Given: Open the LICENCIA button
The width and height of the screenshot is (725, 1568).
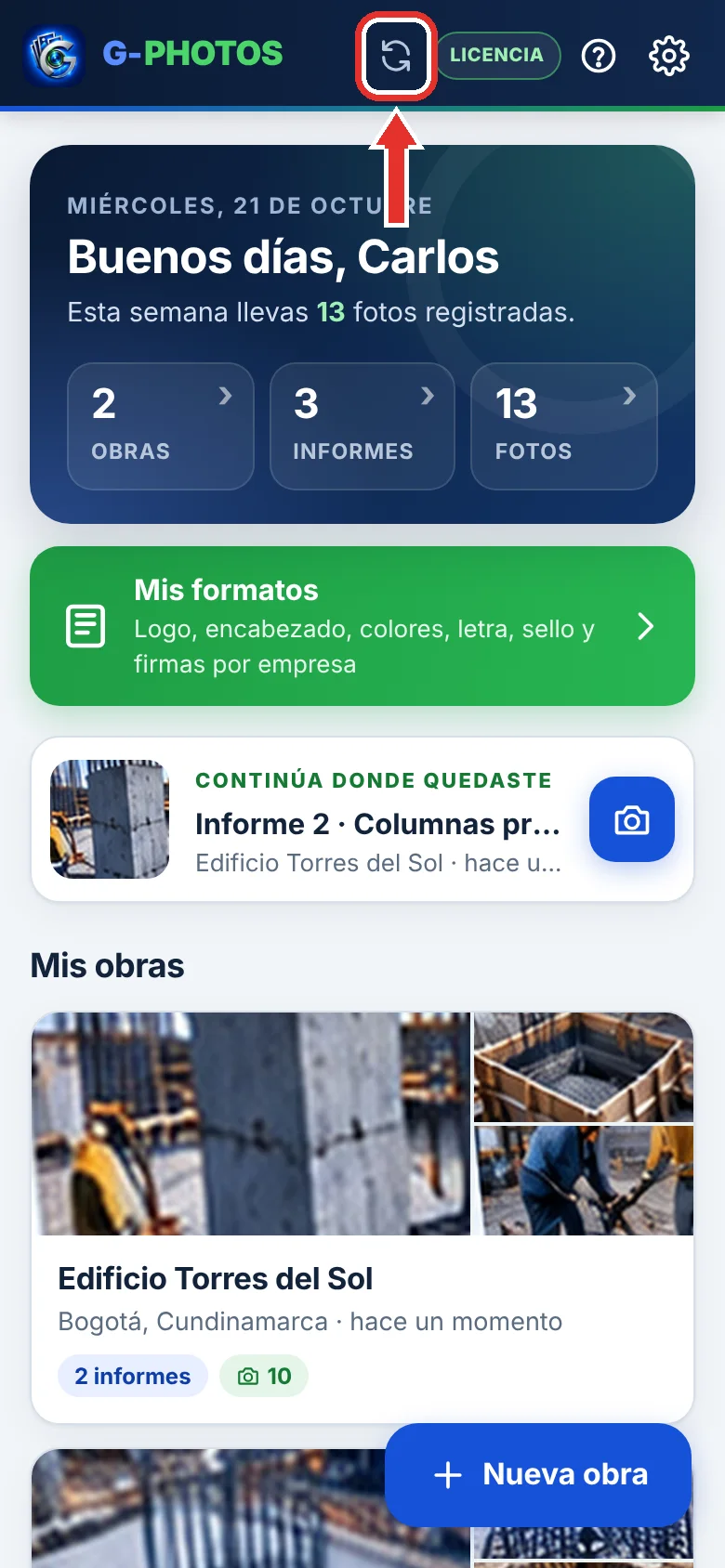Looking at the screenshot, I should 497,55.
